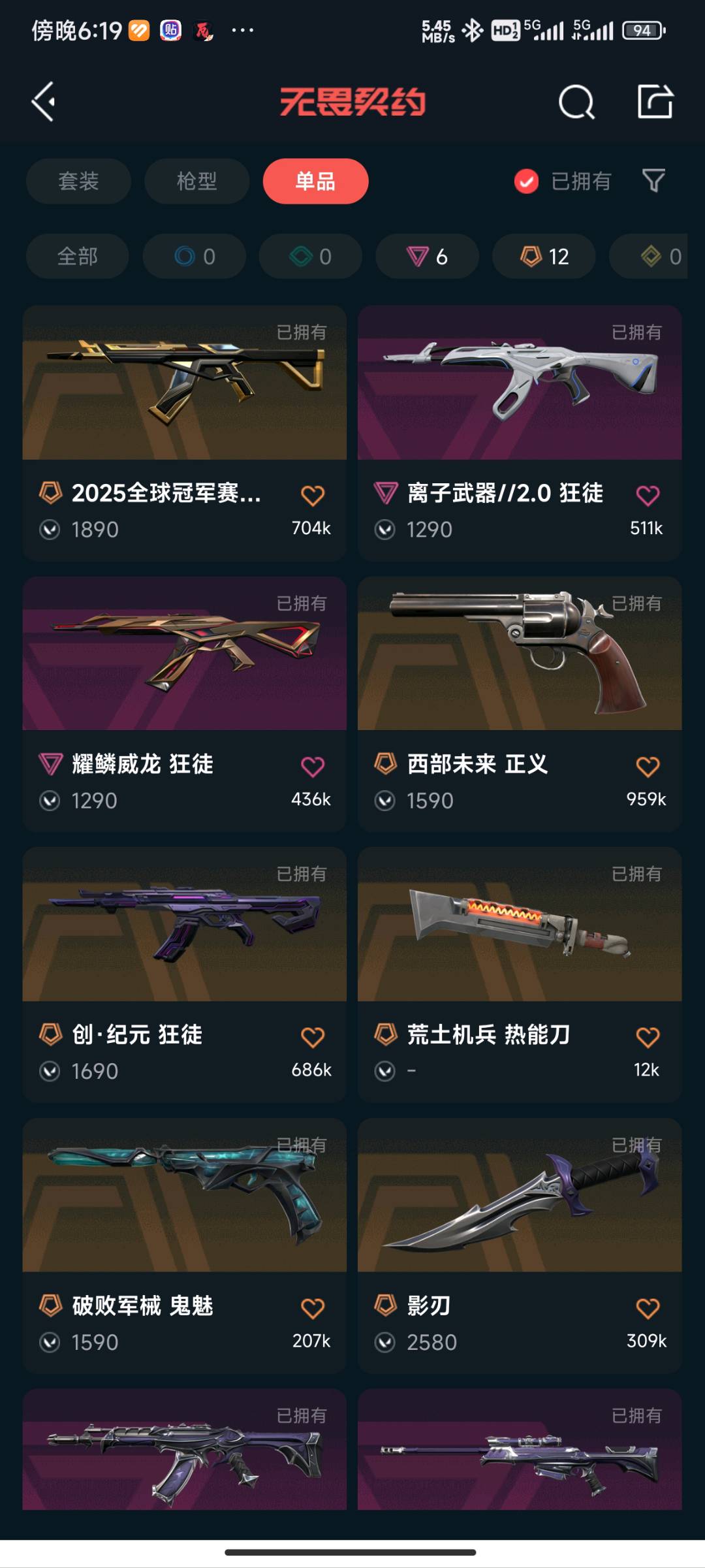Filter by the blue circle tier showing 0
This screenshot has width=705, height=1568.
[x=195, y=256]
